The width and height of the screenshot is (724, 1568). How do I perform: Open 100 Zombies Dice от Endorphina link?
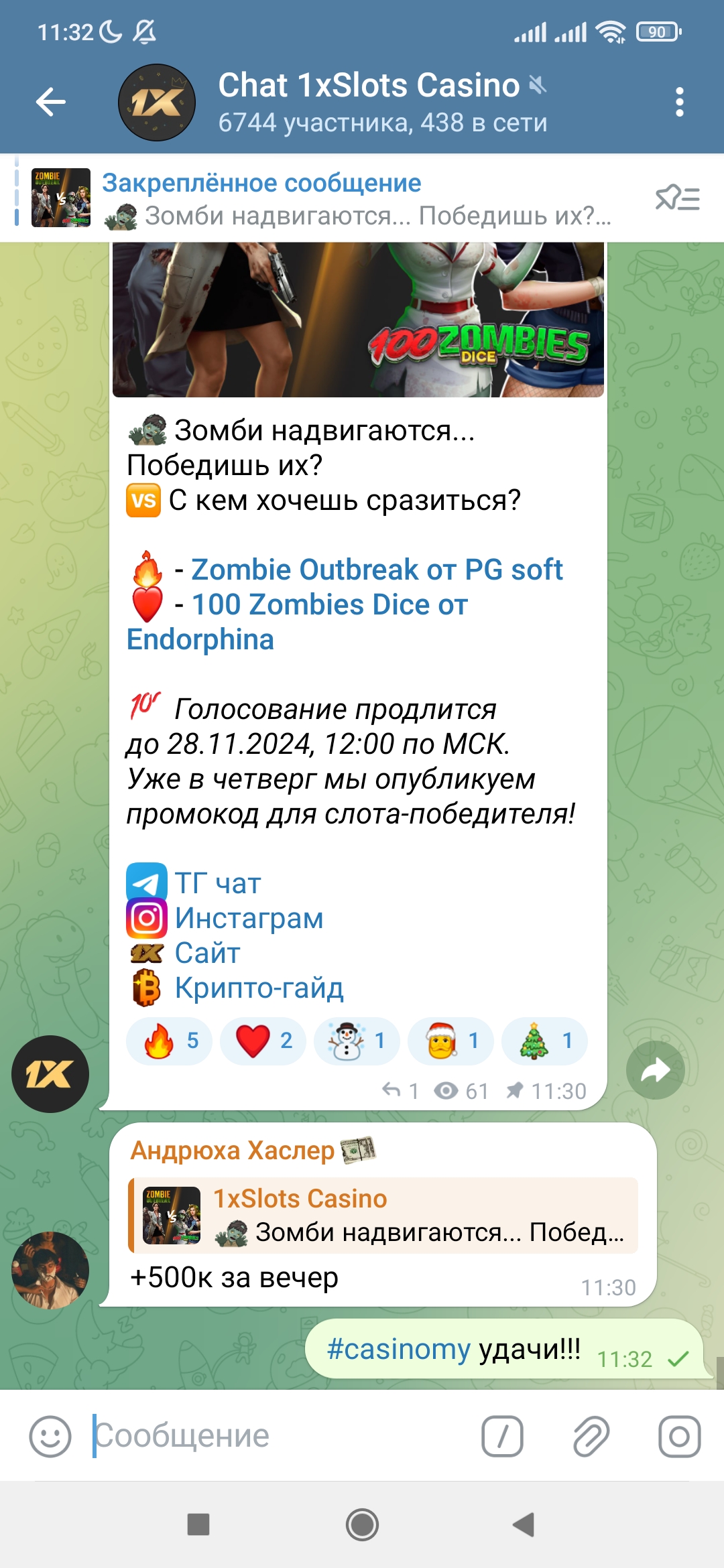coord(298,622)
